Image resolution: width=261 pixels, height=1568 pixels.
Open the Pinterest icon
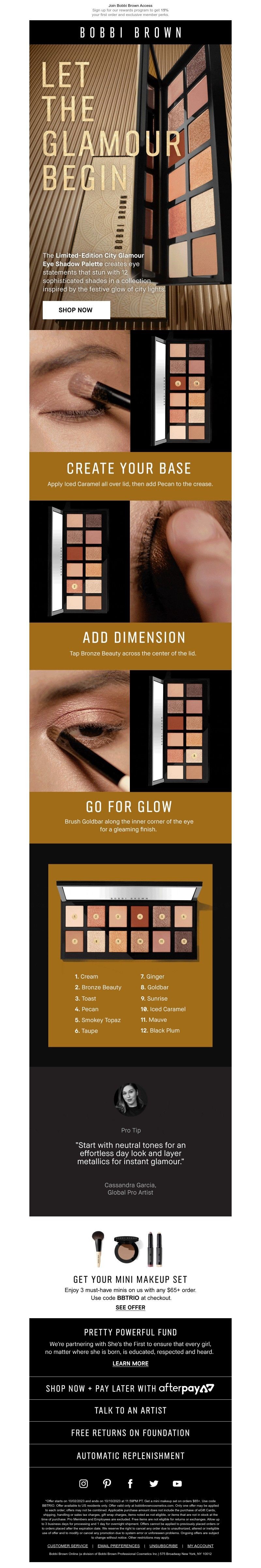pos(107,1484)
